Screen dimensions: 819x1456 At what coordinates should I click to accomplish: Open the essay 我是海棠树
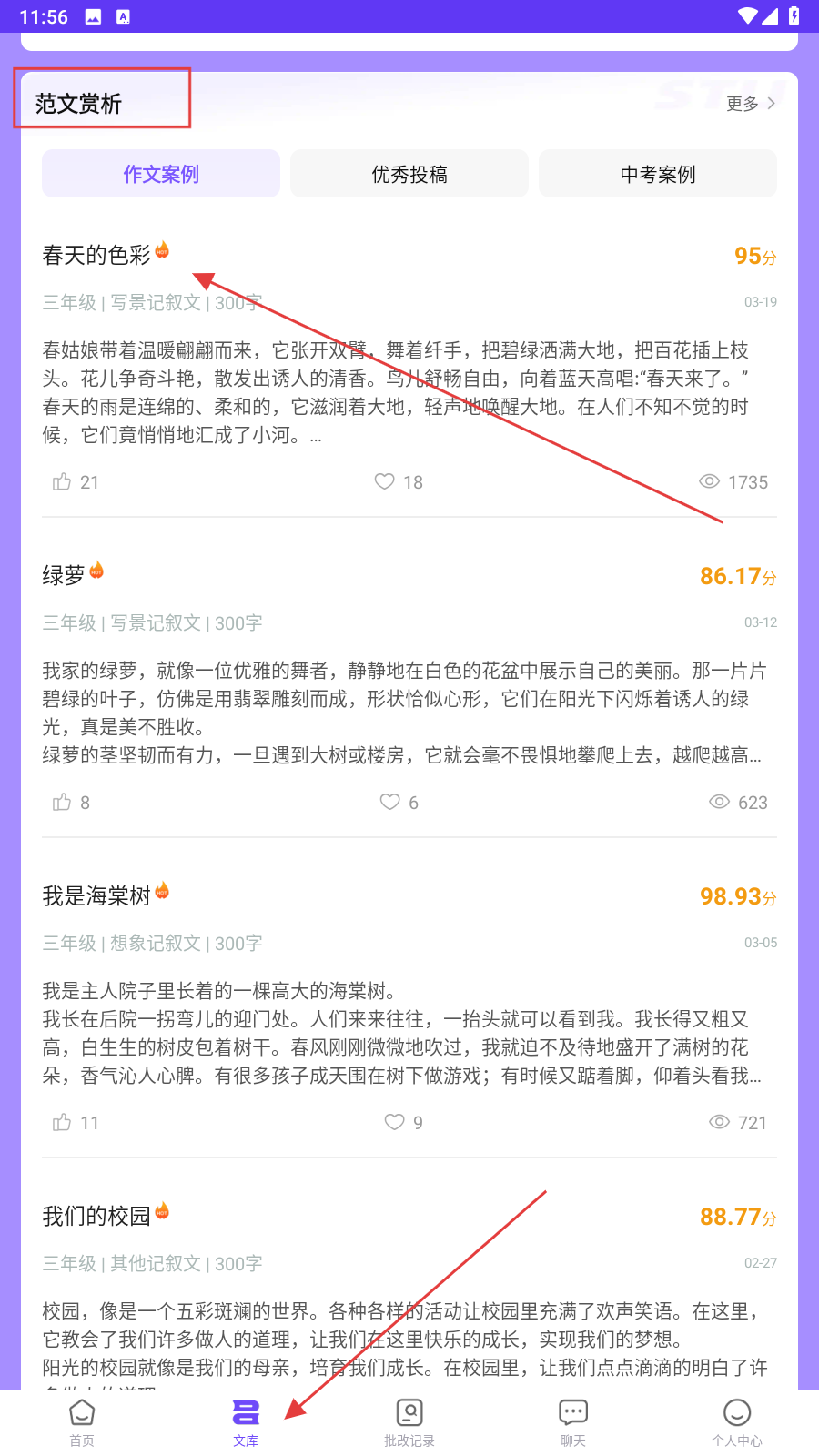(x=96, y=896)
